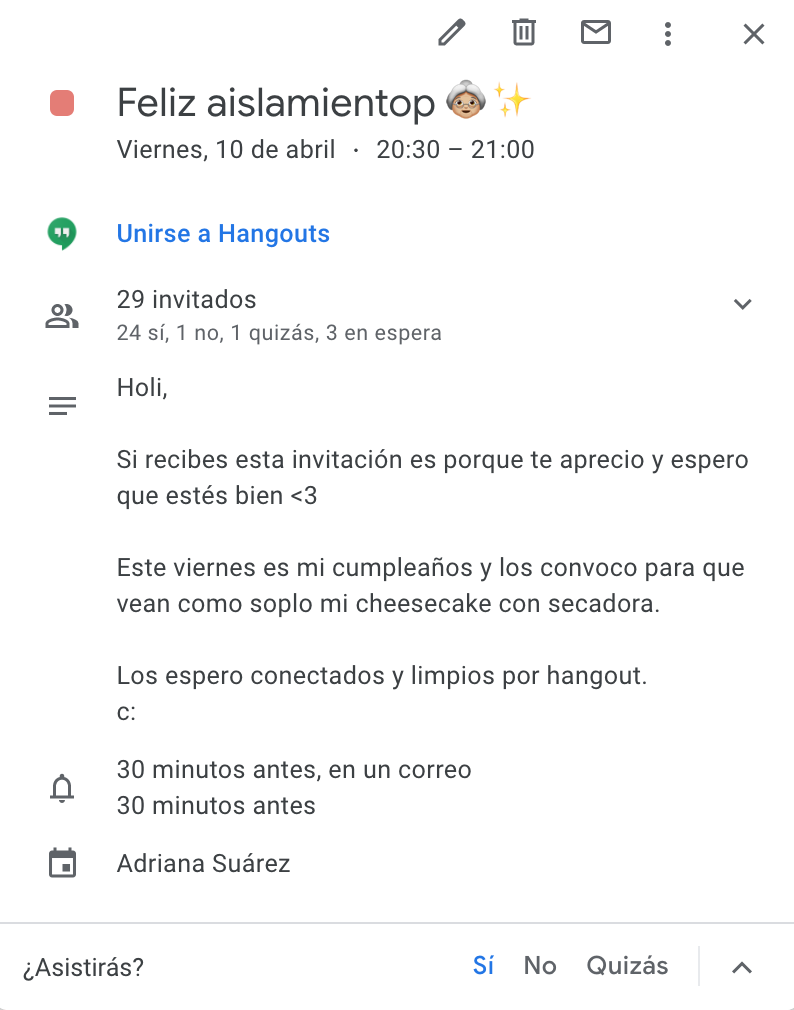Expand the 29 invitados guest list
The image size is (794, 1010).
(x=742, y=304)
